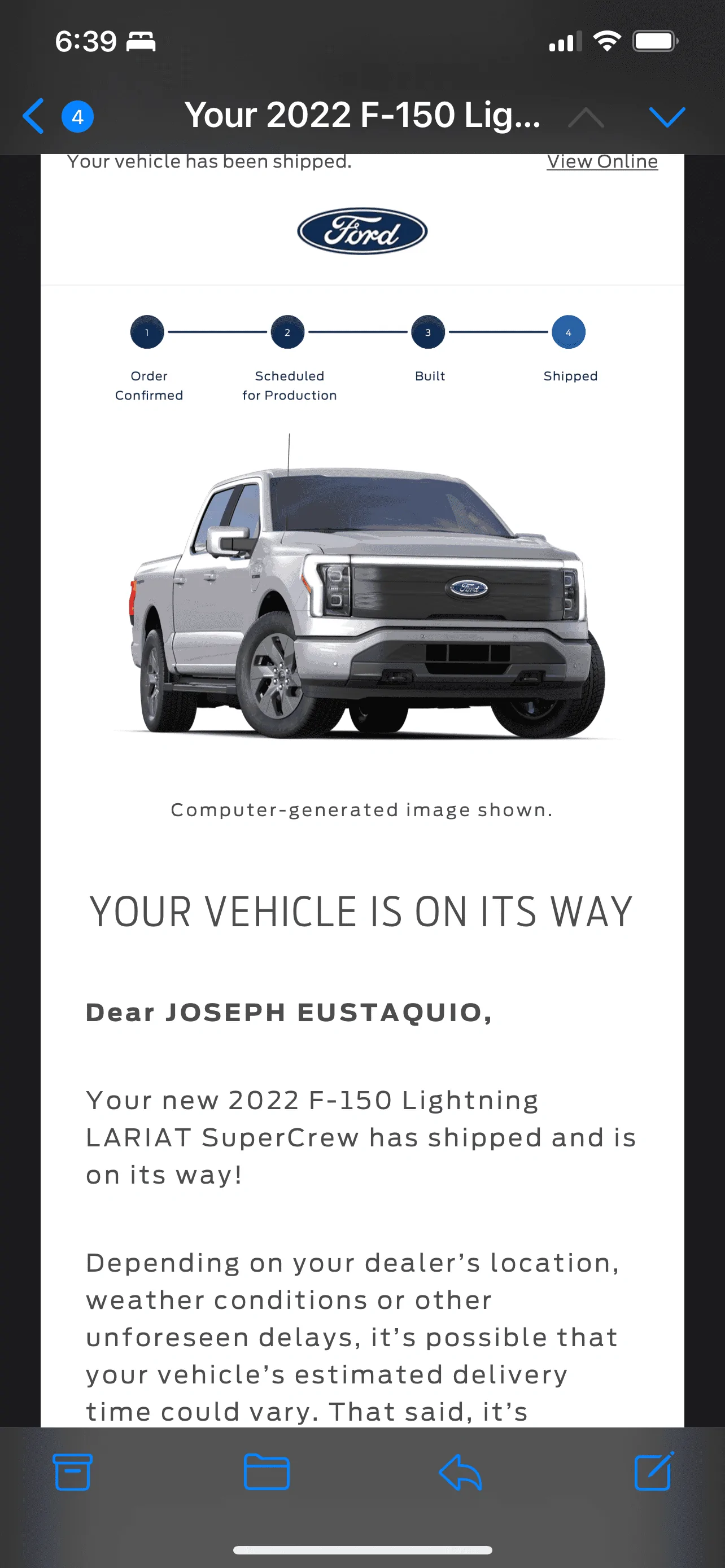Move this email to a folder

(x=266, y=1472)
